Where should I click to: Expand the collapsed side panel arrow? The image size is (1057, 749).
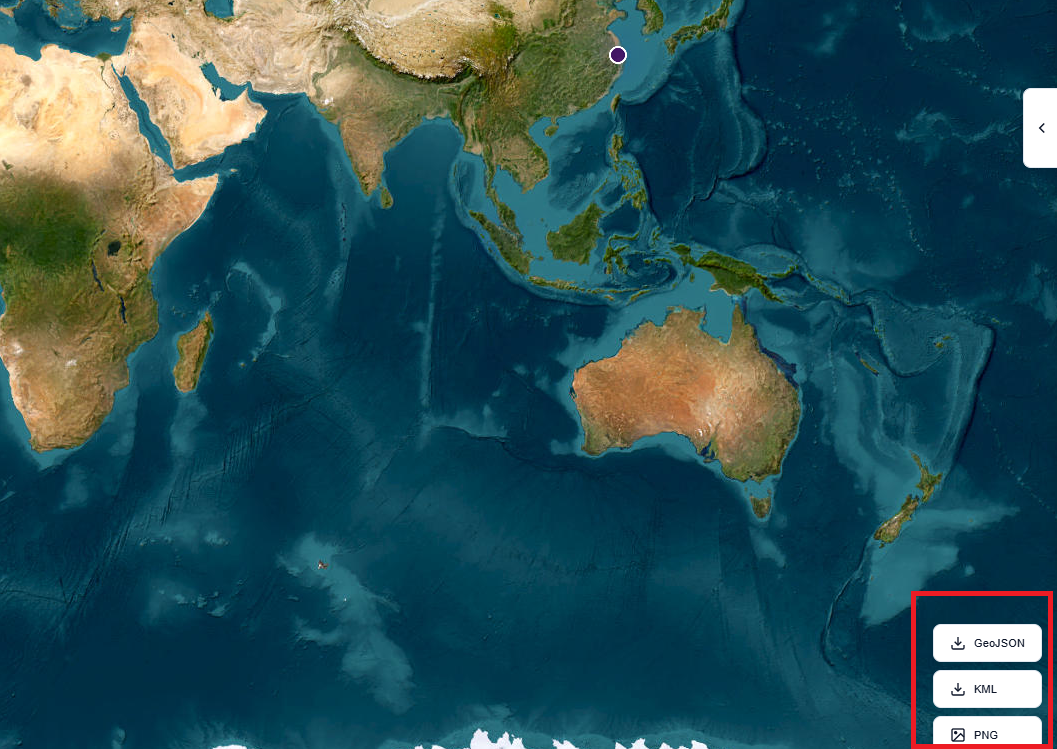pyautogui.click(x=1041, y=128)
